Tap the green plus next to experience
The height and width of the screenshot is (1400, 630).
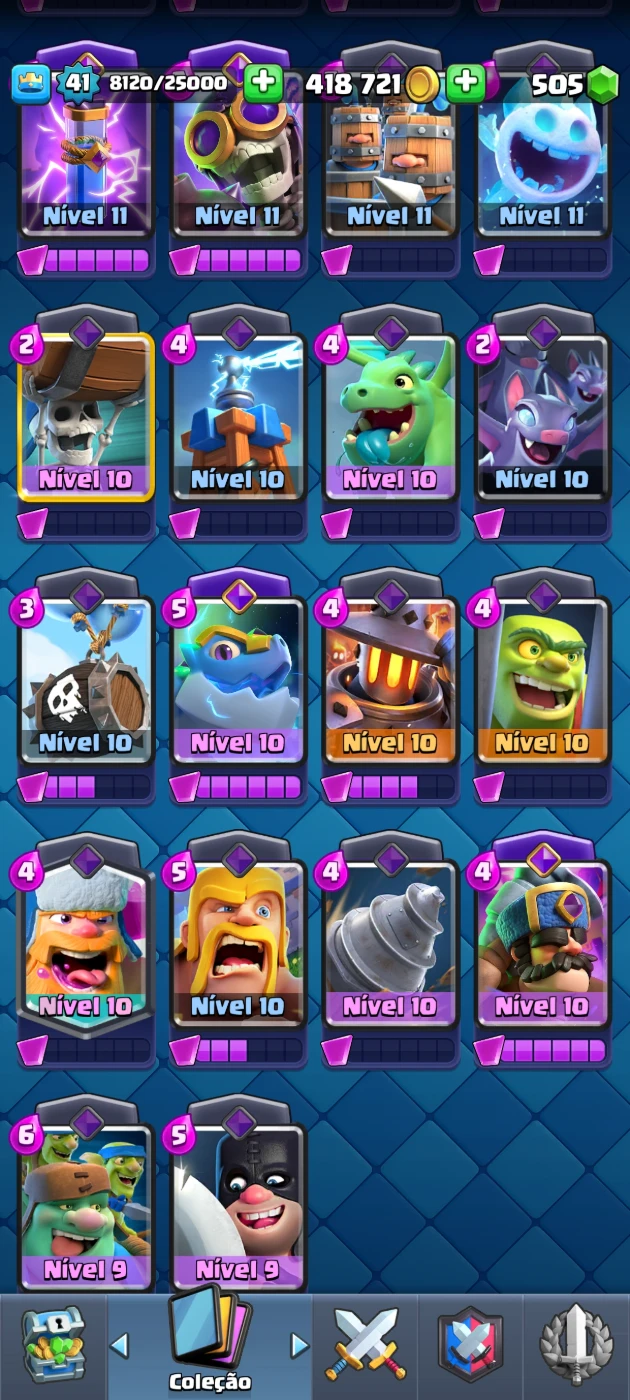[263, 83]
